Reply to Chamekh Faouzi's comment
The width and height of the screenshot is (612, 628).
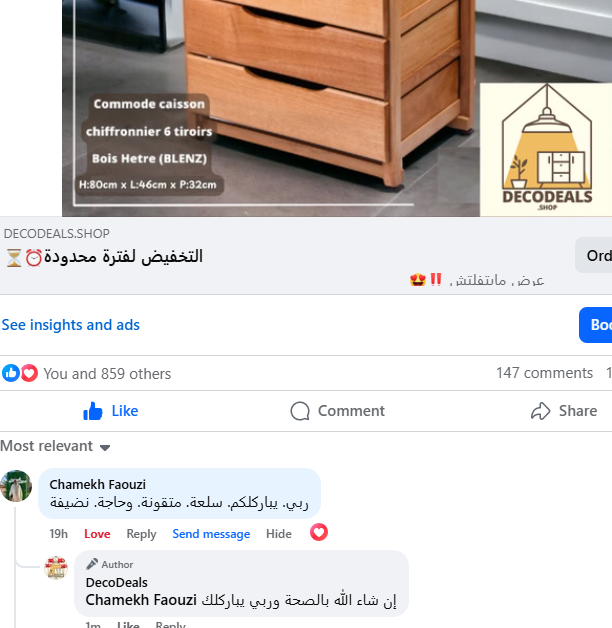click(x=141, y=534)
